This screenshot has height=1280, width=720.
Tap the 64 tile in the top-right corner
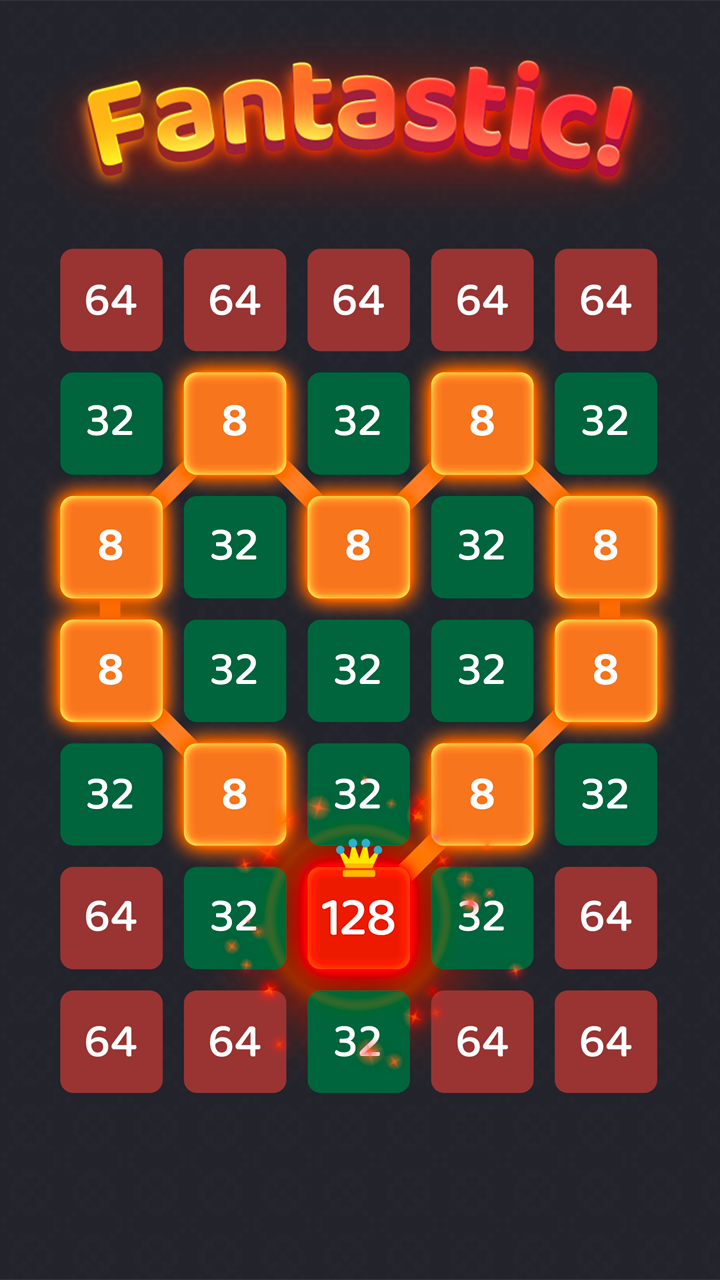[605, 298]
